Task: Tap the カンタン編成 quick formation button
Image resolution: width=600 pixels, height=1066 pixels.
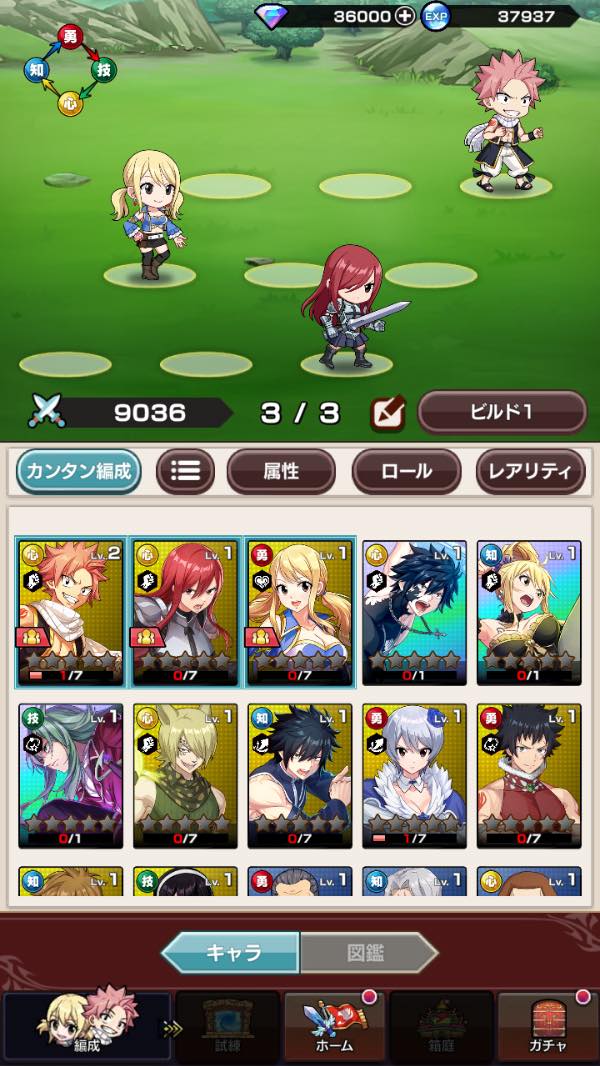Action: point(79,471)
